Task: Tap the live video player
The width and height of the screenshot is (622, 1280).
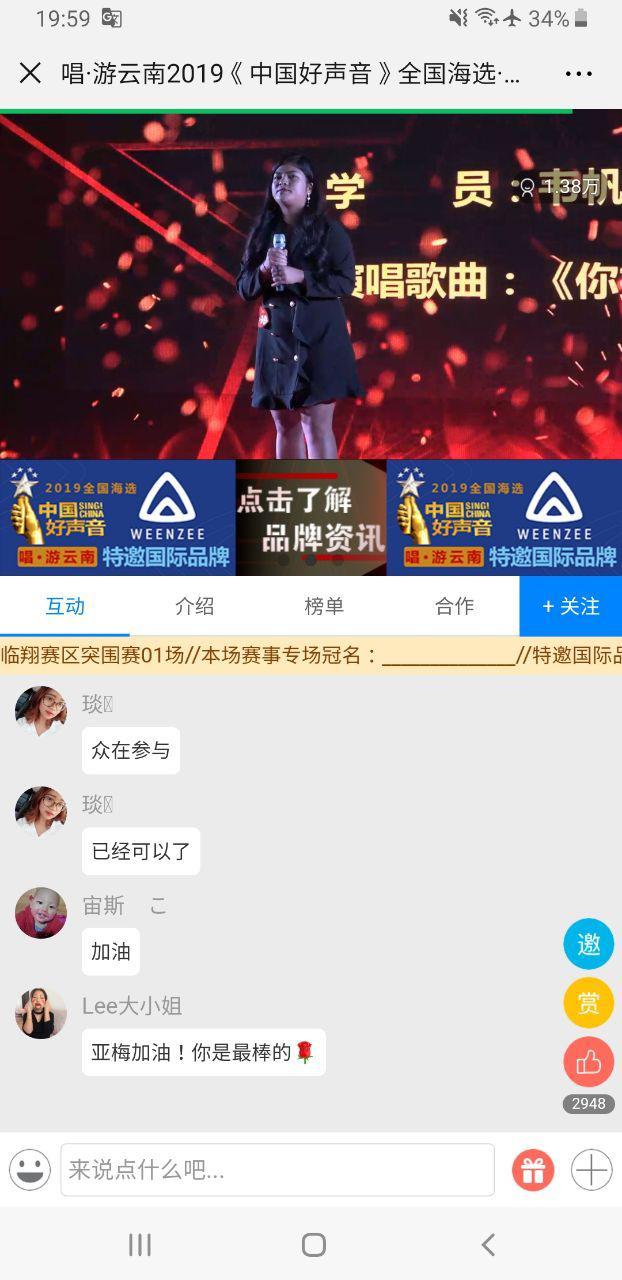Action: pyautogui.click(x=311, y=285)
